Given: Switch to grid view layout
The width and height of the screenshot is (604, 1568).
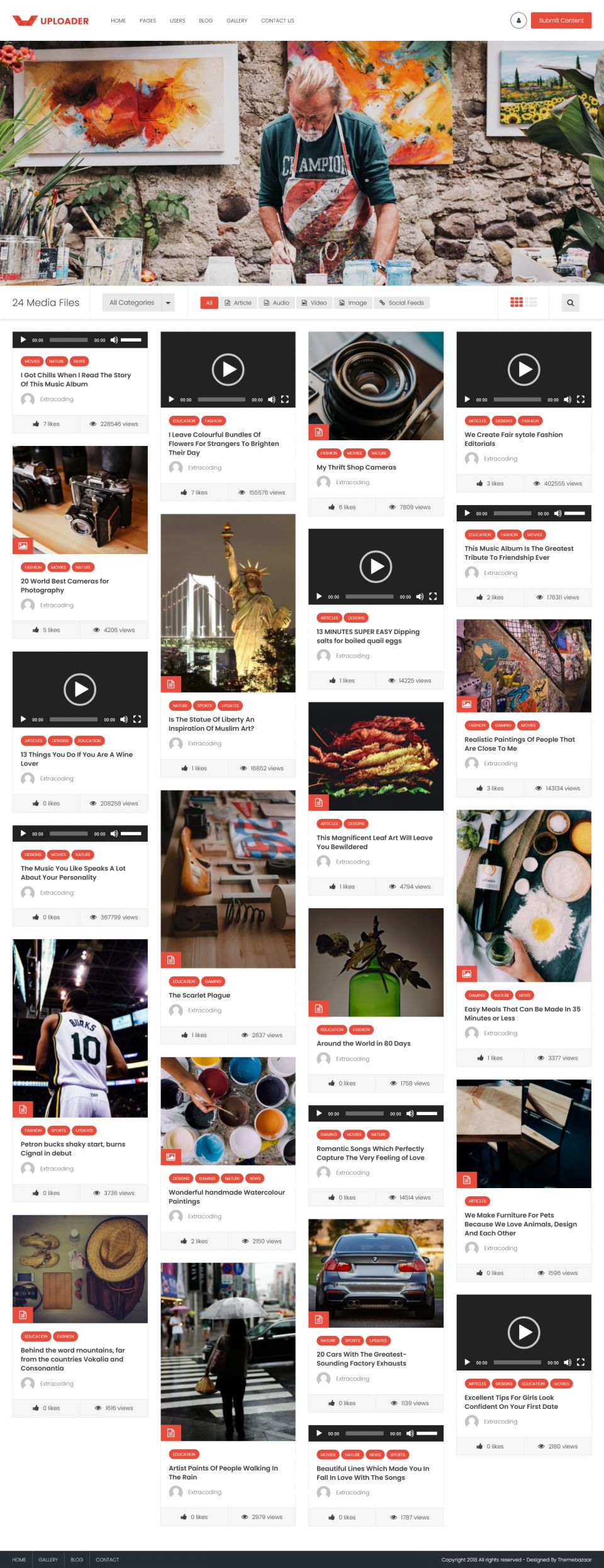Looking at the screenshot, I should click(x=517, y=303).
